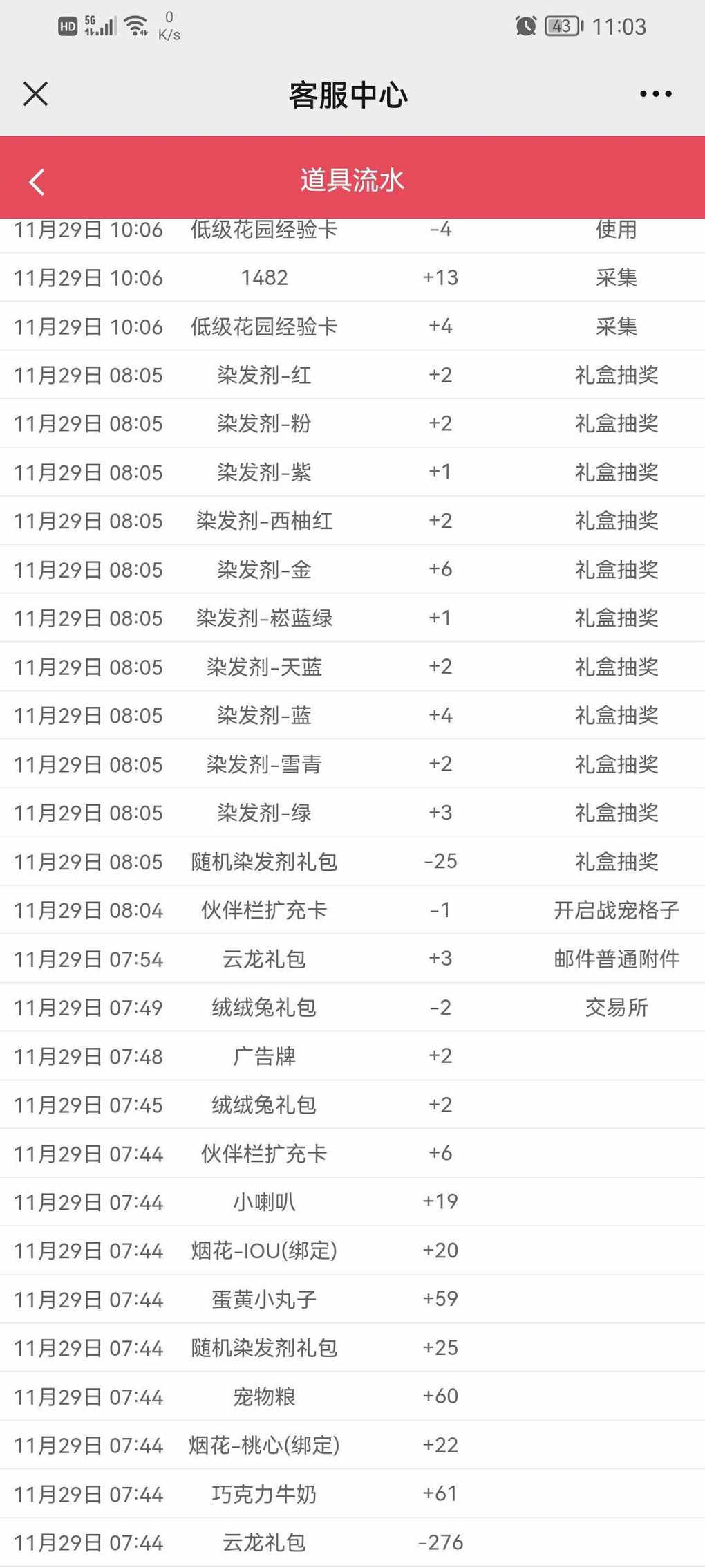Go back from the 道具流水 page
This screenshot has height=1568, width=705.
point(37,182)
